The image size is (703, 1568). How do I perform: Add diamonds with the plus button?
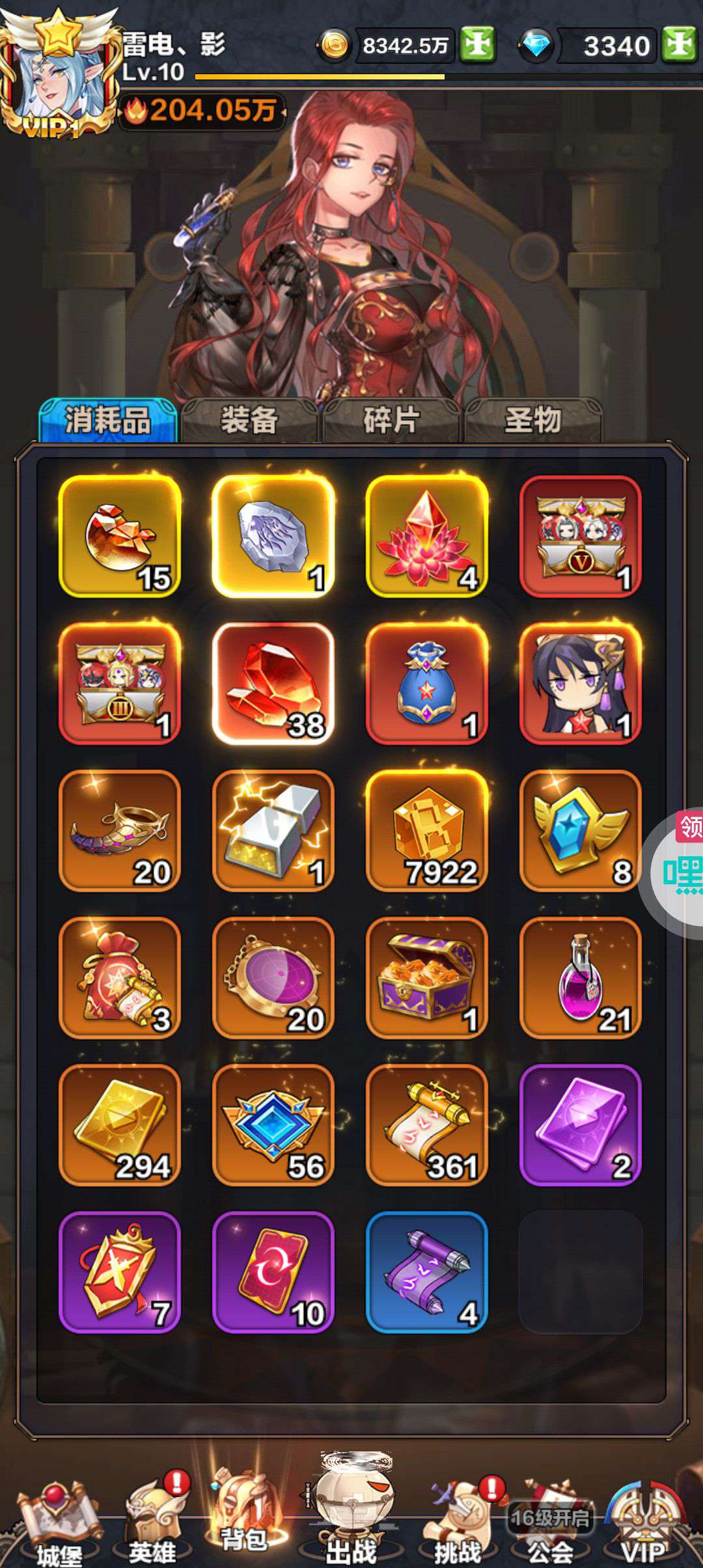(680, 45)
